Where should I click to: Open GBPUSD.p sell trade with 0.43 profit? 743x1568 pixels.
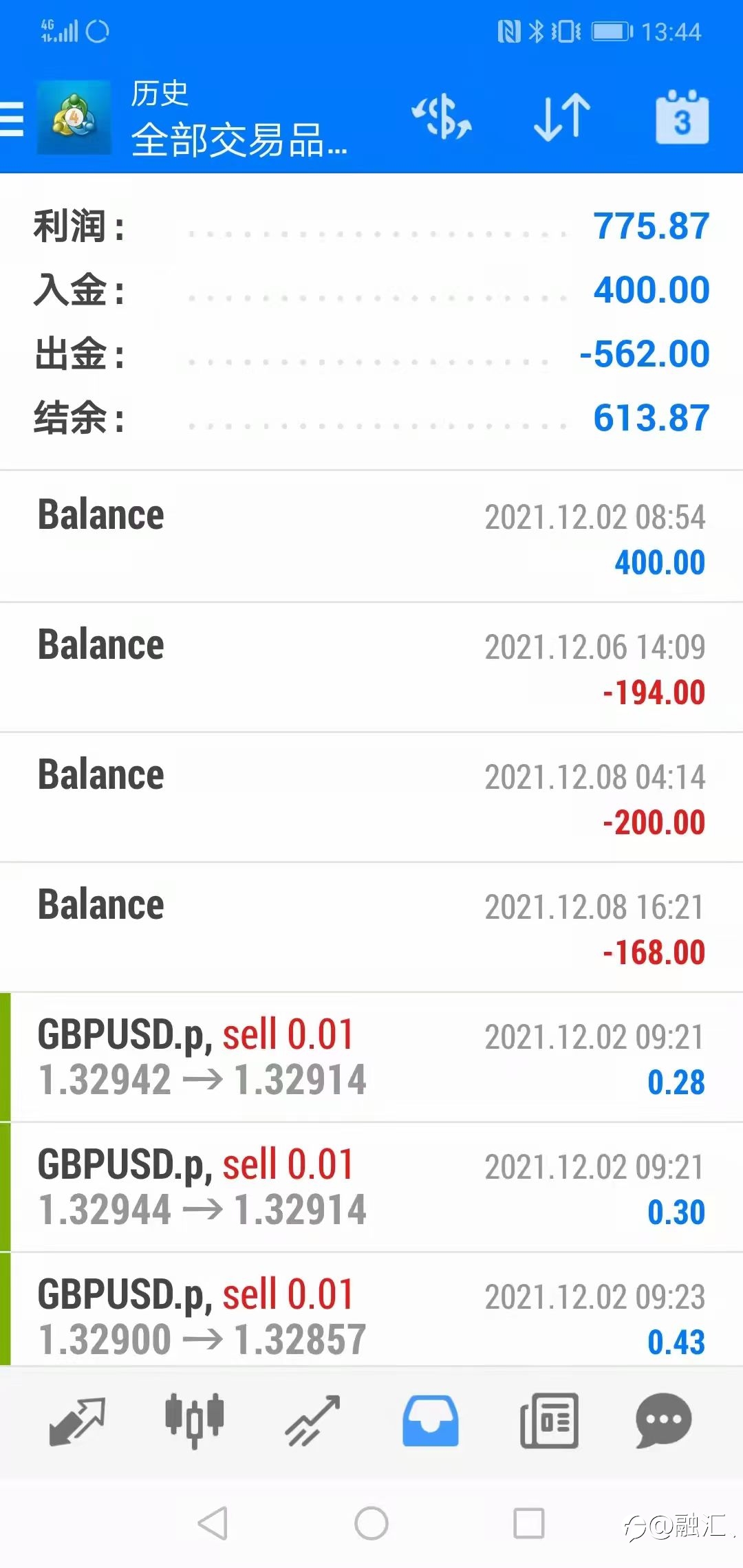[x=371, y=1309]
